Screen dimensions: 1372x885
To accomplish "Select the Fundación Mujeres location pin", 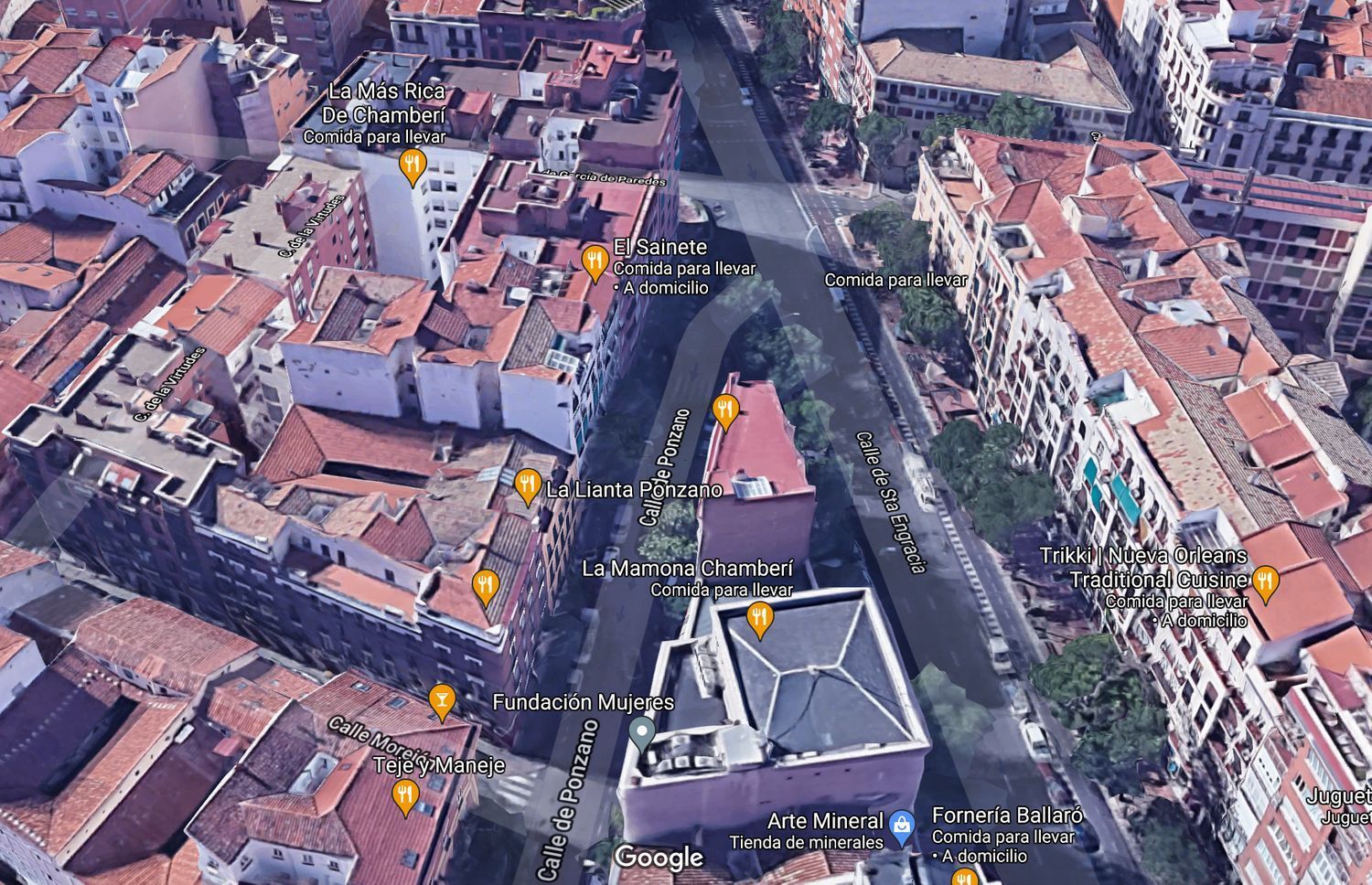I will [643, 732].
